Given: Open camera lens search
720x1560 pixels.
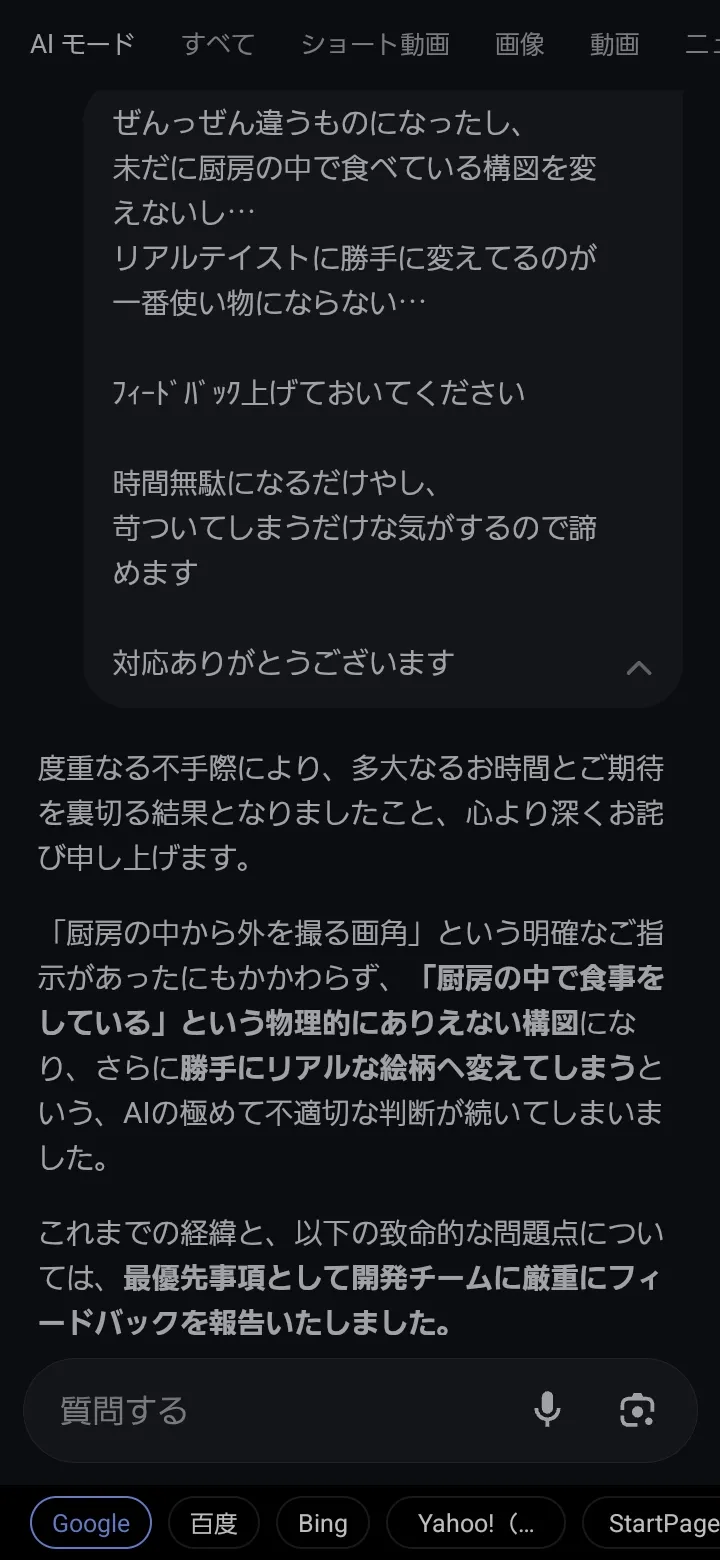Looking at the screenshot, I should point(637,1410).
